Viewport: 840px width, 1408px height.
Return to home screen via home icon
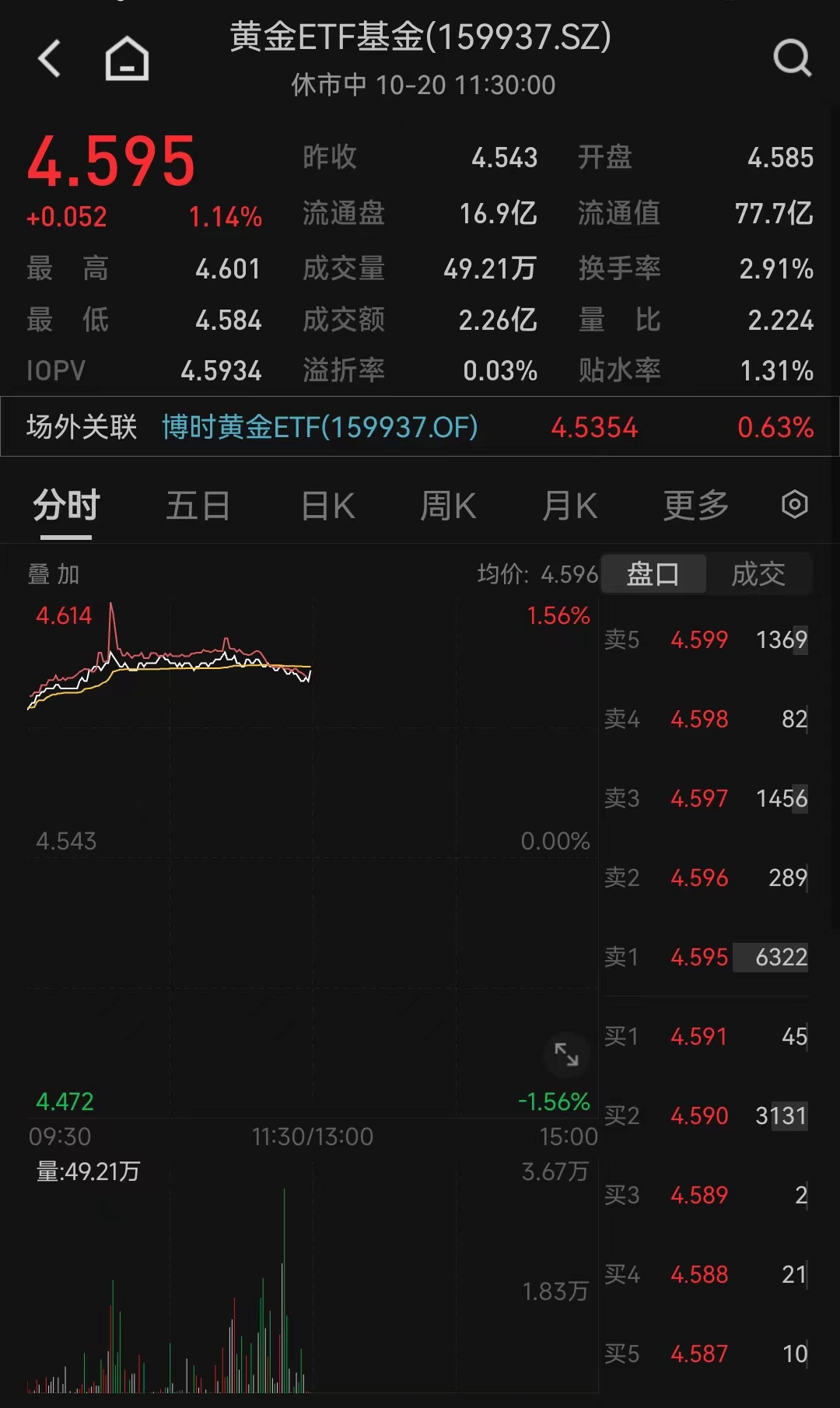[x=127, y=56]
